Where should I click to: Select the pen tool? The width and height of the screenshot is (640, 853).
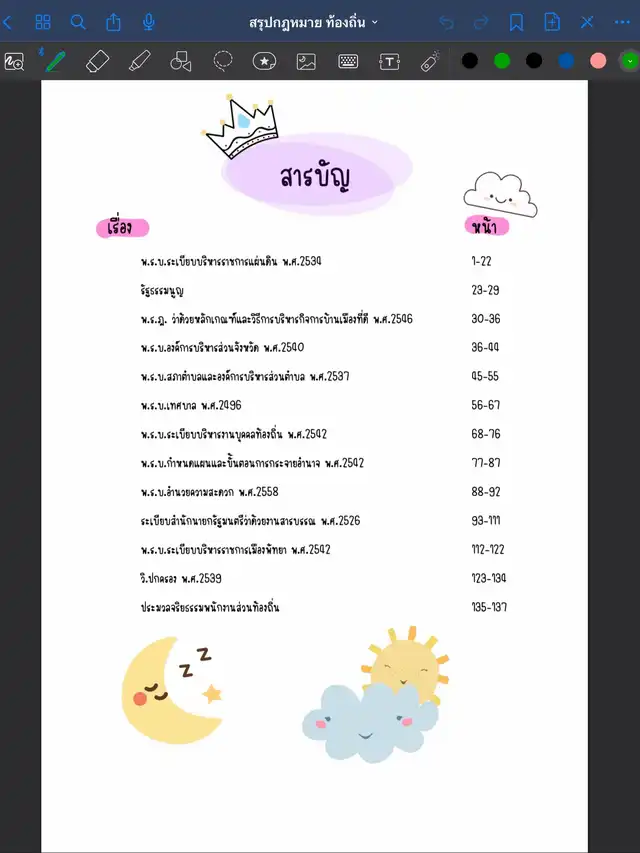coord(56,61)
